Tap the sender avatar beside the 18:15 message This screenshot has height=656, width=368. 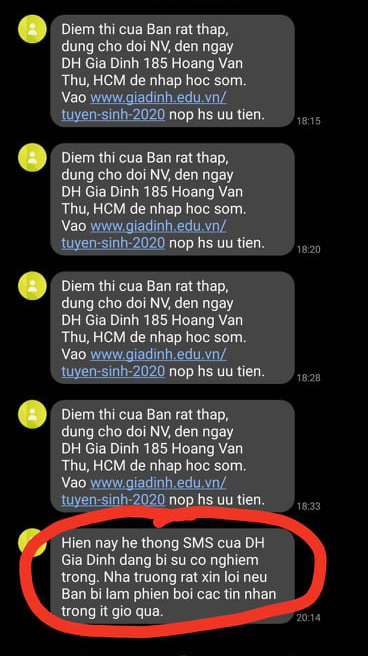(32, 29)
